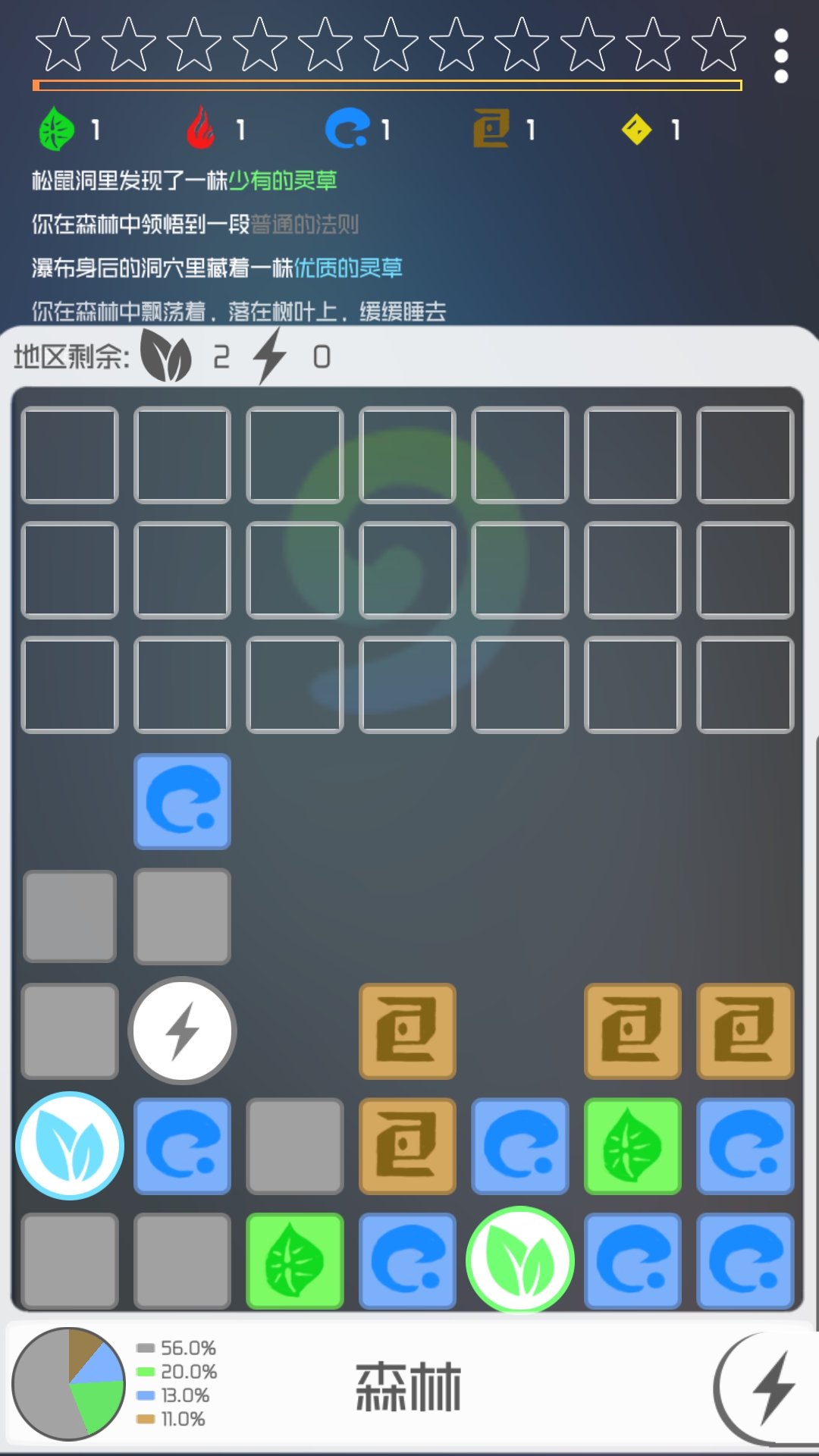
Task: Select the blue-ringed leaf circle tile
Action: [x=70, y=1145]
